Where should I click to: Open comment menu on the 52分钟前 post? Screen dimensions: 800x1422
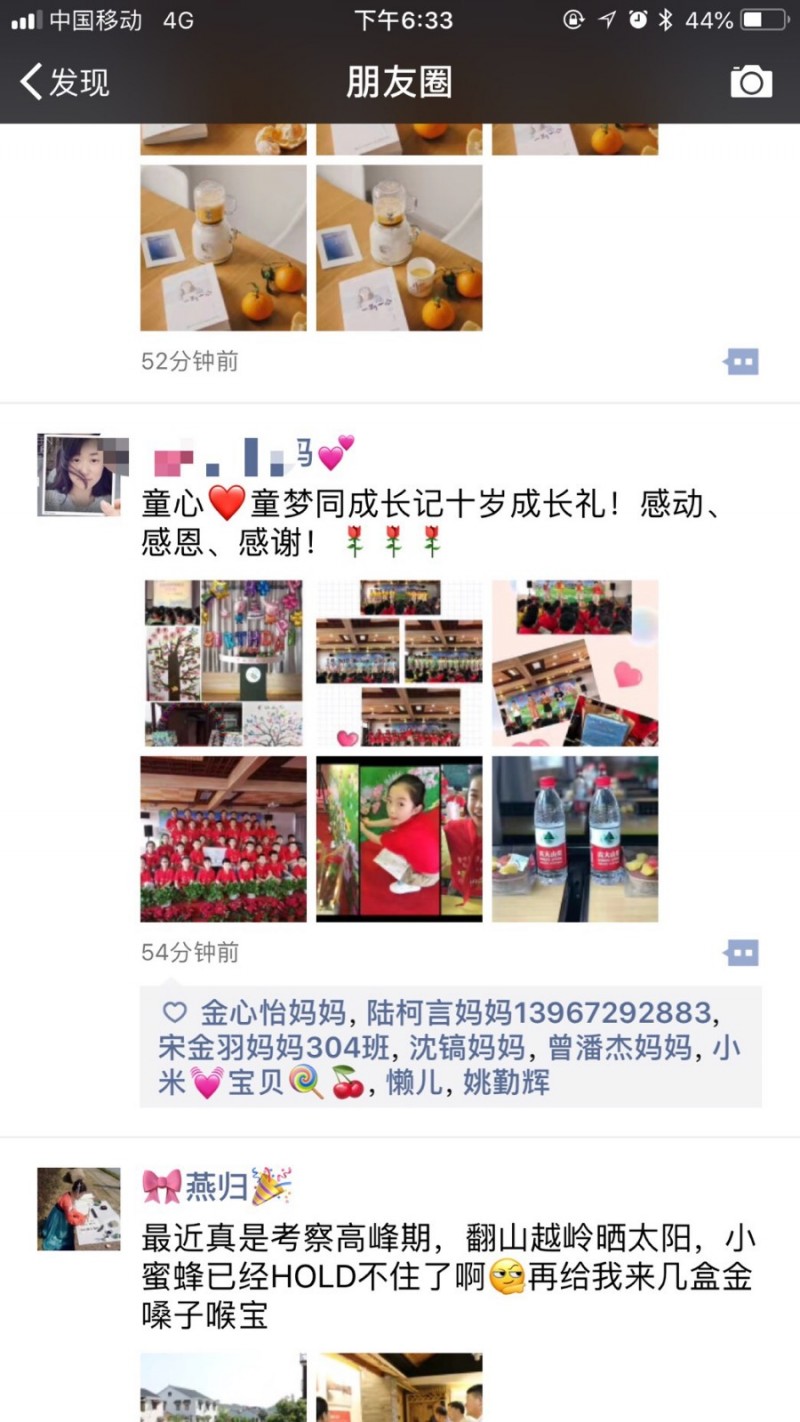click(742, 362)
